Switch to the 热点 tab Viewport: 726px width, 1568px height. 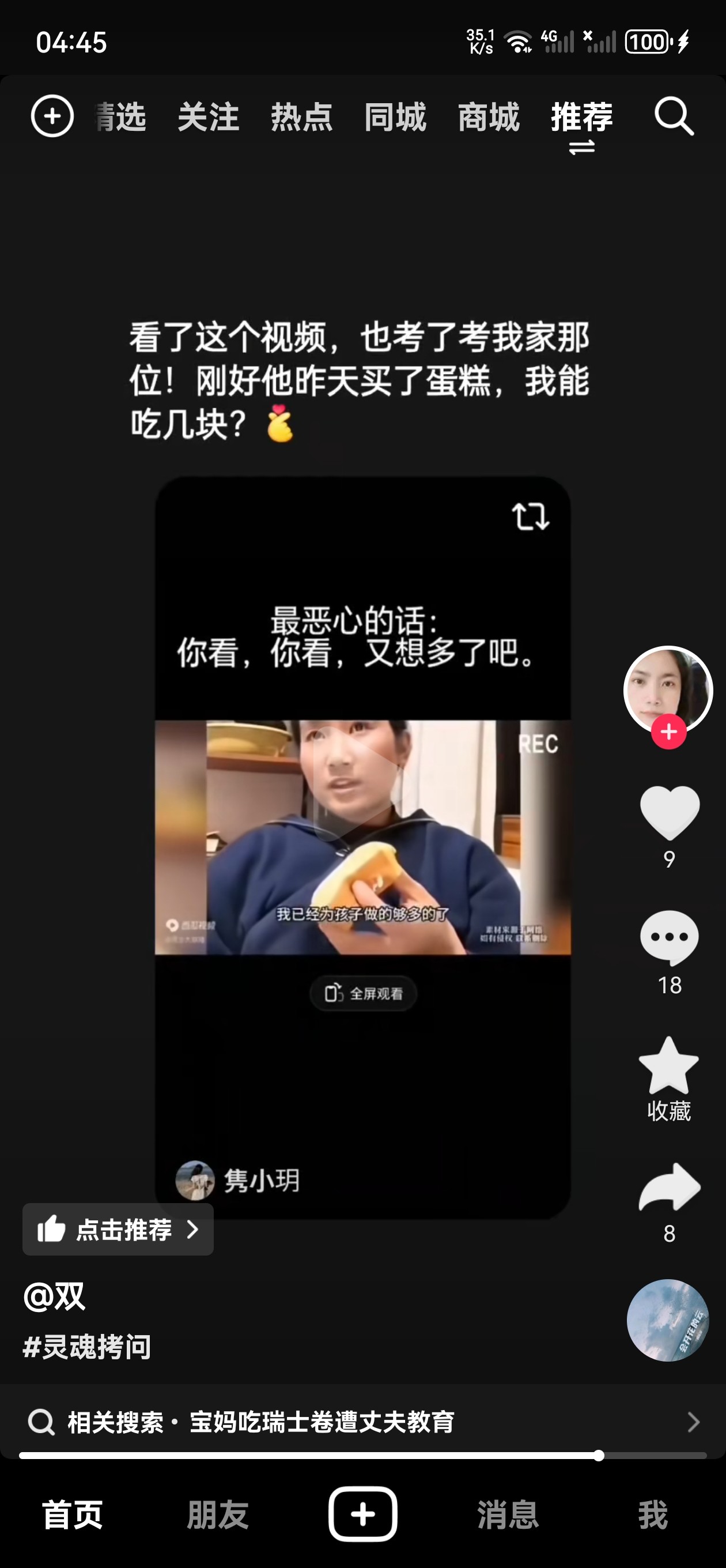[302, 117]
